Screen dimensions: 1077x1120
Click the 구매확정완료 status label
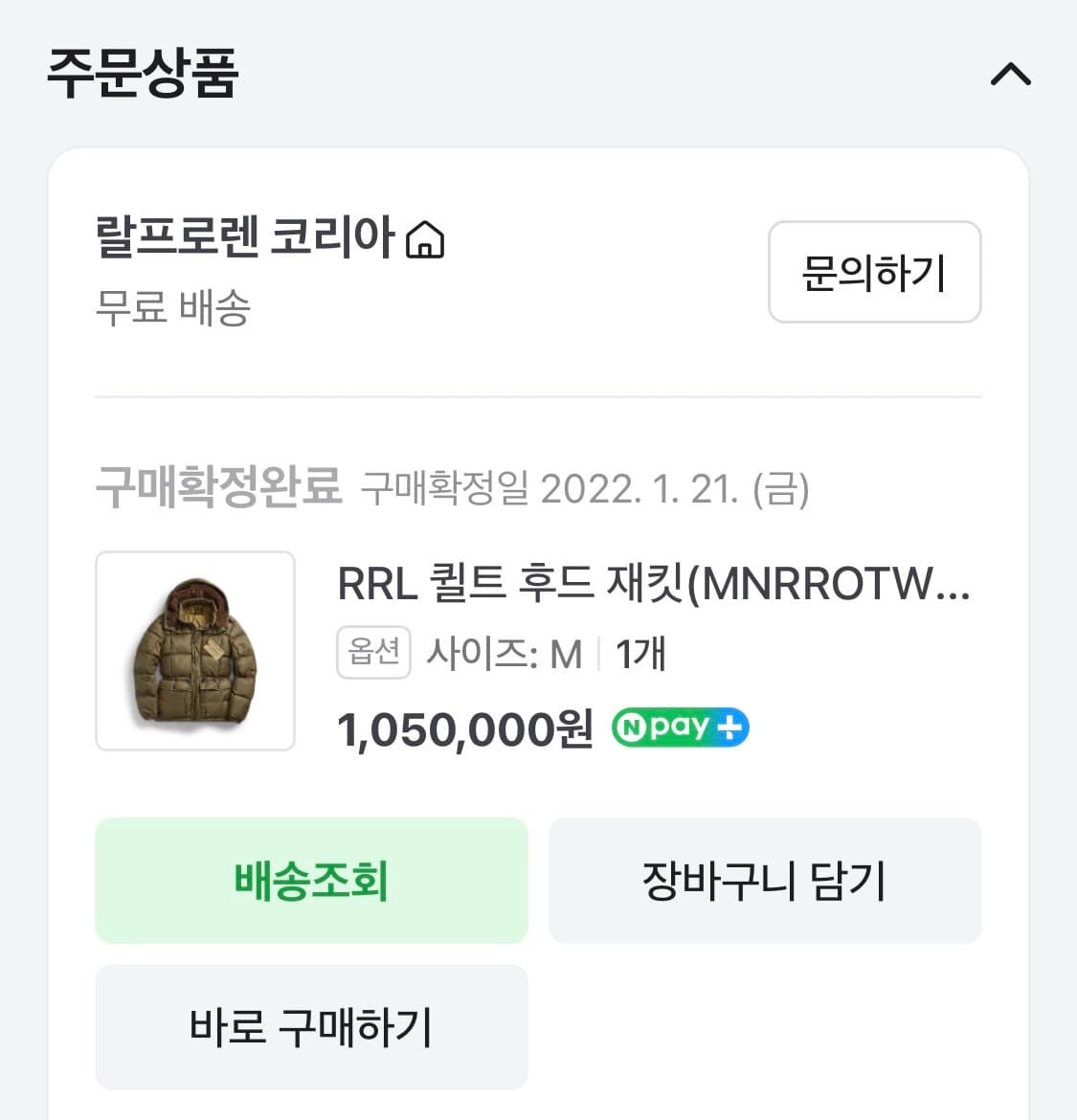pyautogui.click(x=220, y=488)
